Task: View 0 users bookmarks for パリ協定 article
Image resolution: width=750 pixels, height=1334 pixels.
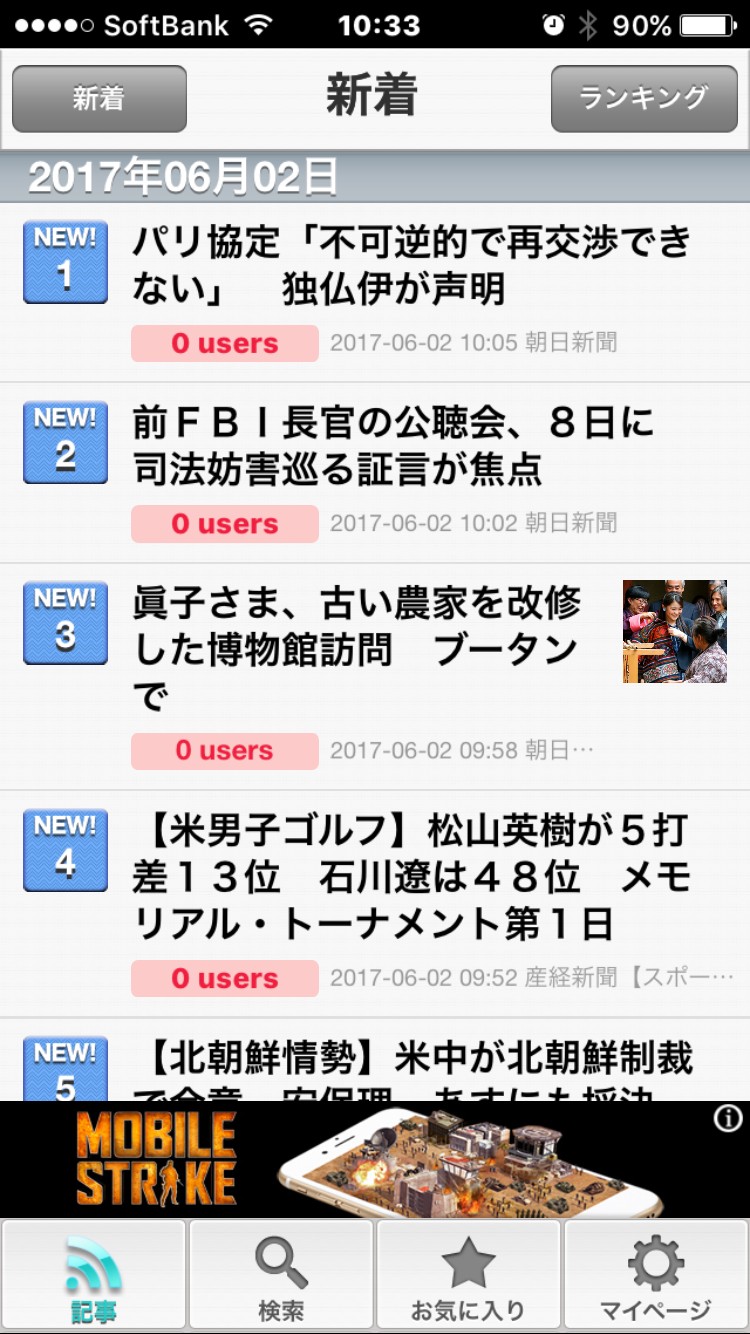Action: (224, 343)
